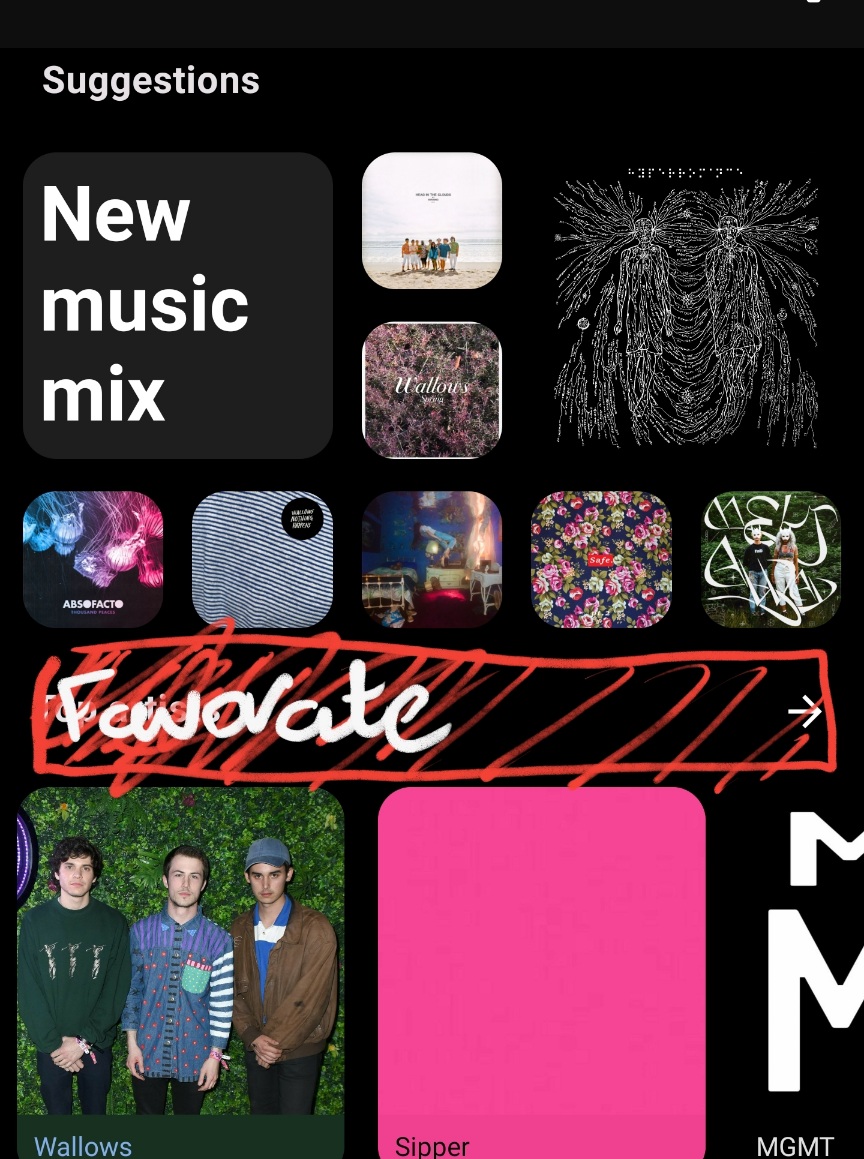Click the Suggestions section heading
The width and height of the screenshot is (864, 1159).
click(x=150, y=79)
